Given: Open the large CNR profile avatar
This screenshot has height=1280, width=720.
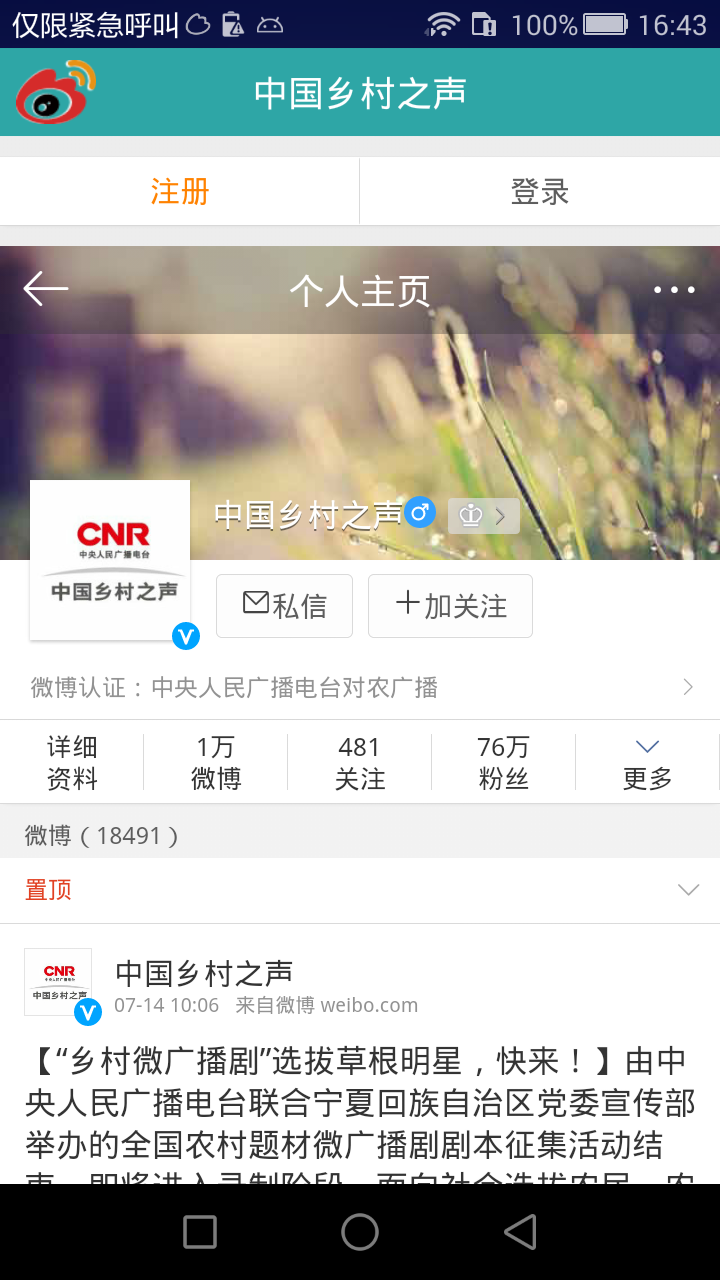Looking at the screenshot, I should pyautogui.click(x=110, y=560).
